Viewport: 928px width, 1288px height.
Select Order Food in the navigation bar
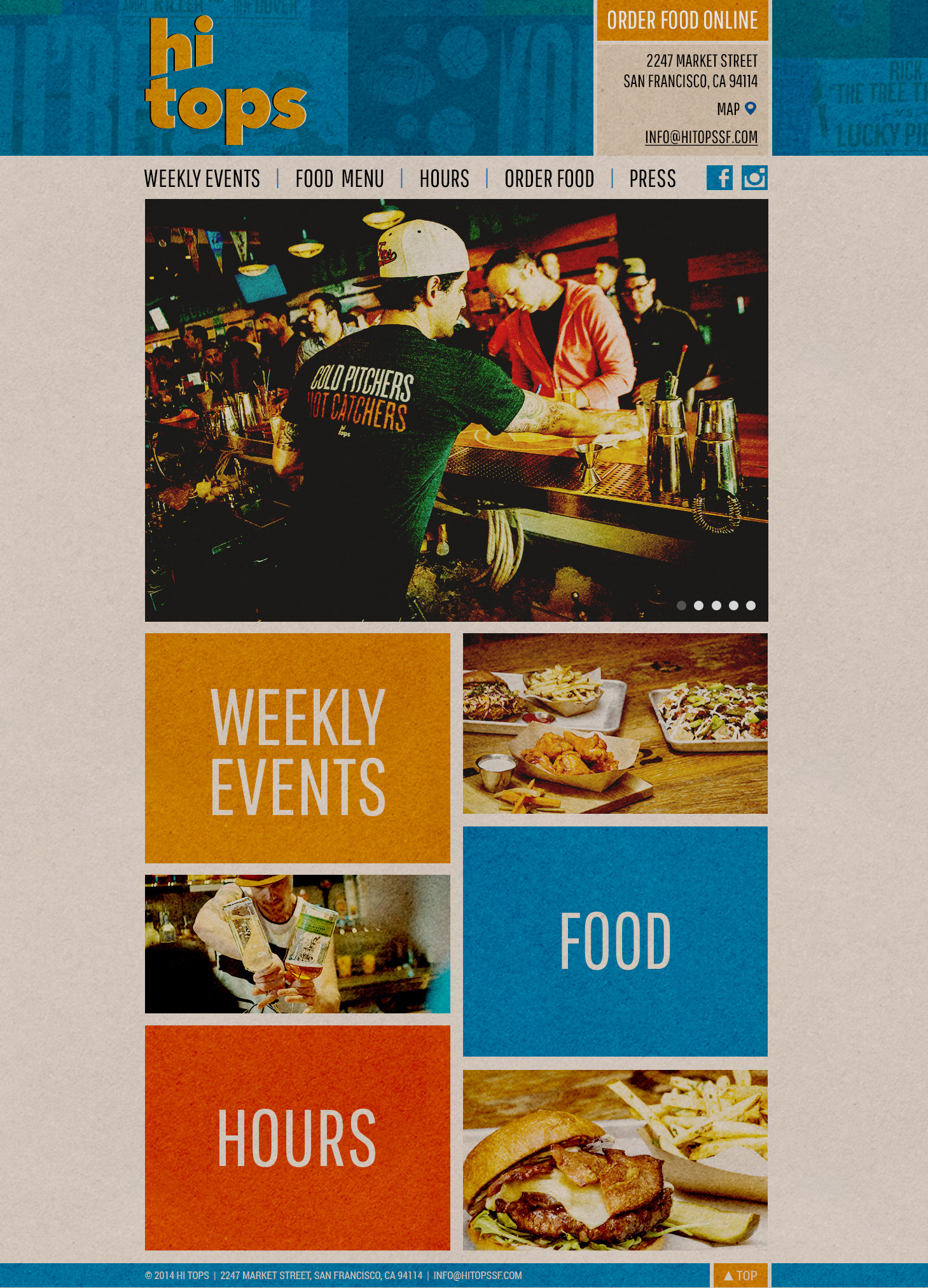pos(549,179)
